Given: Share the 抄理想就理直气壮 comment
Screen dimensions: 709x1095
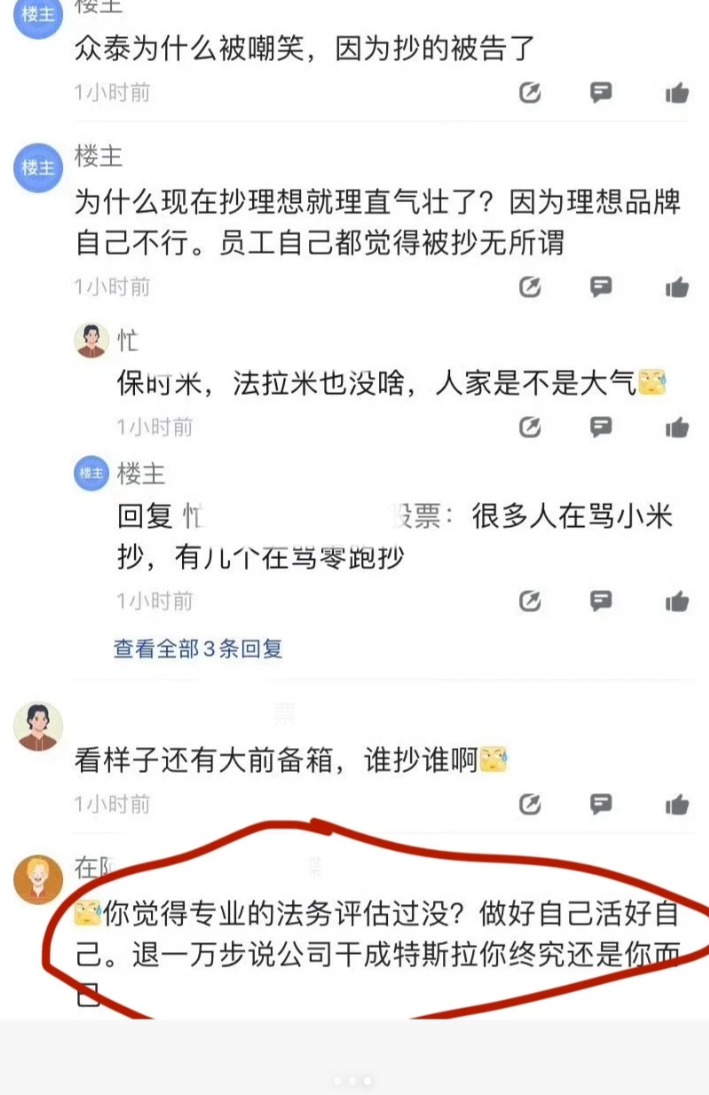Looking at the screenshot, I should click(x=531, y=287).
